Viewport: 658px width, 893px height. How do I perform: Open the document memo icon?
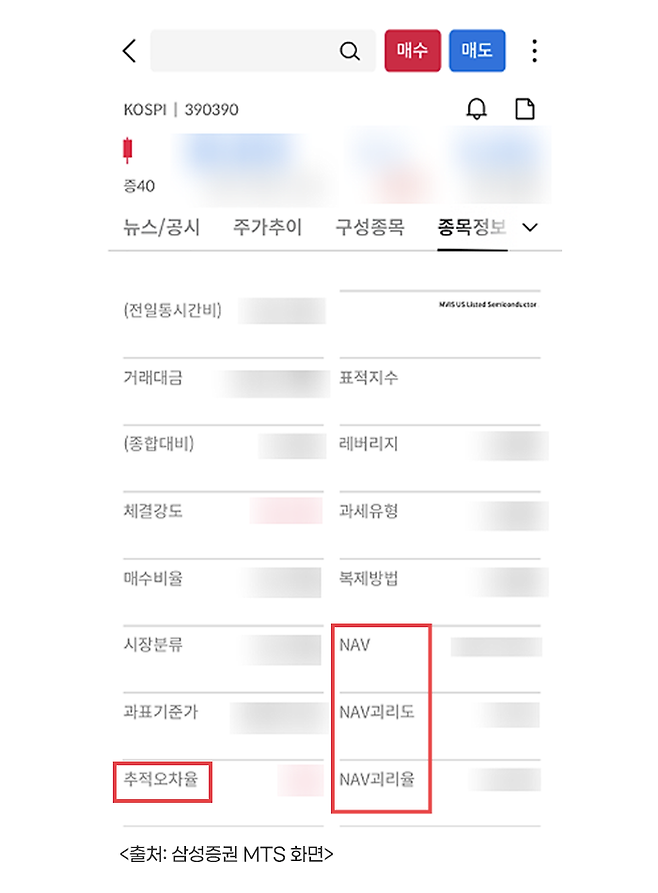tap(525, 109)
